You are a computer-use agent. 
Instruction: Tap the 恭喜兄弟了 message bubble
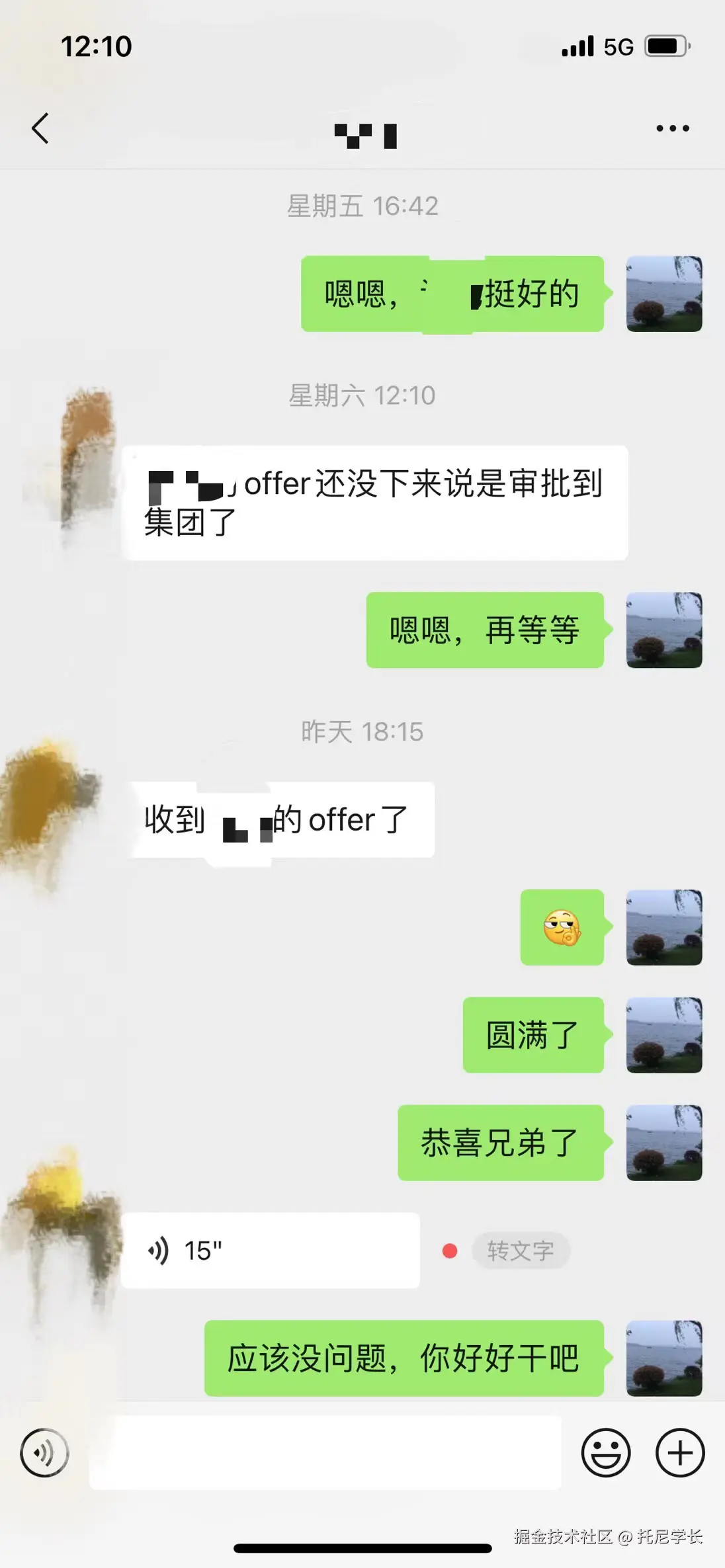click(x=501, y=1144)
